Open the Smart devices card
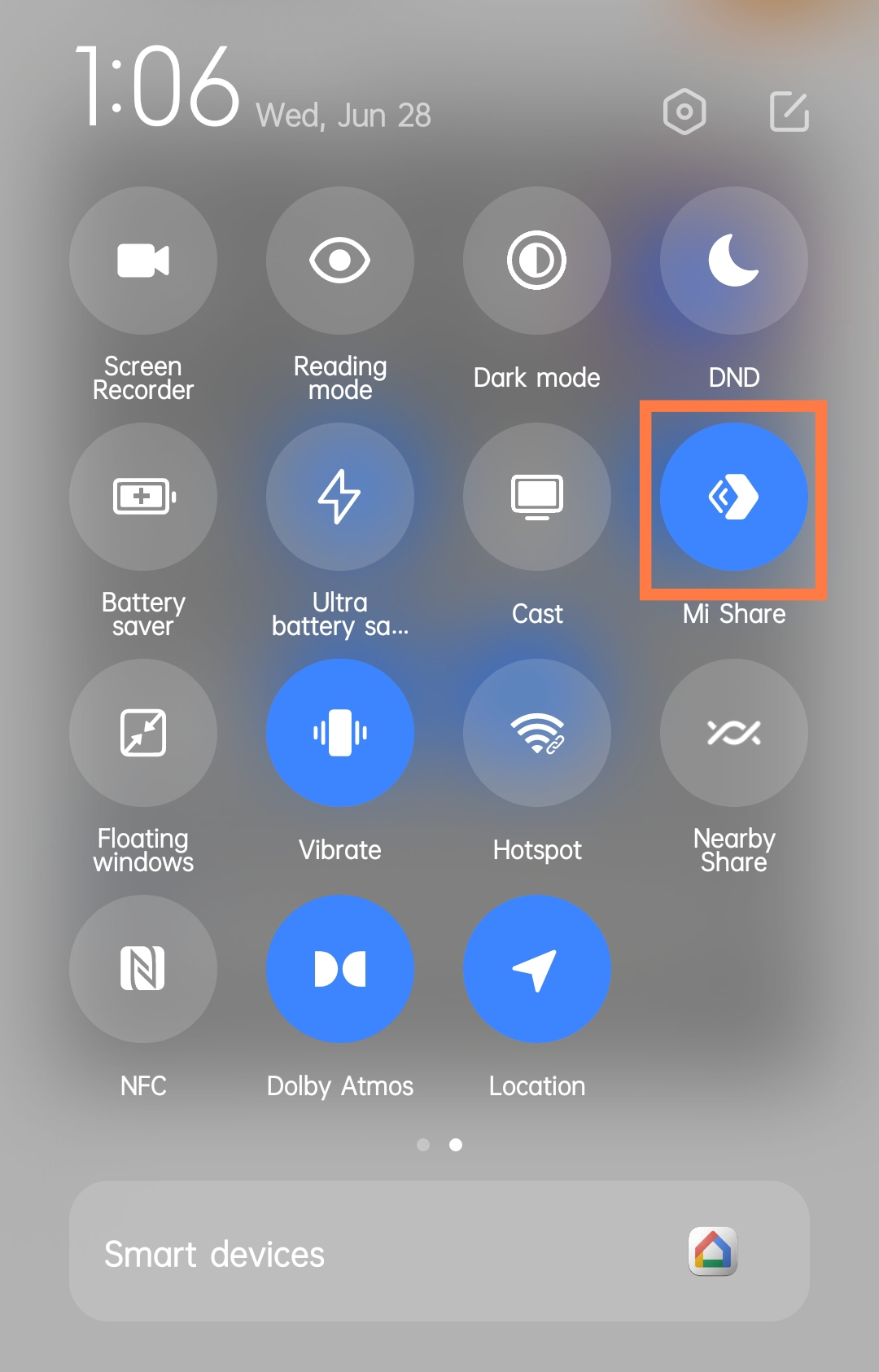The height and width of the screenshot is (1372, 879). [x=439, y=1251]
